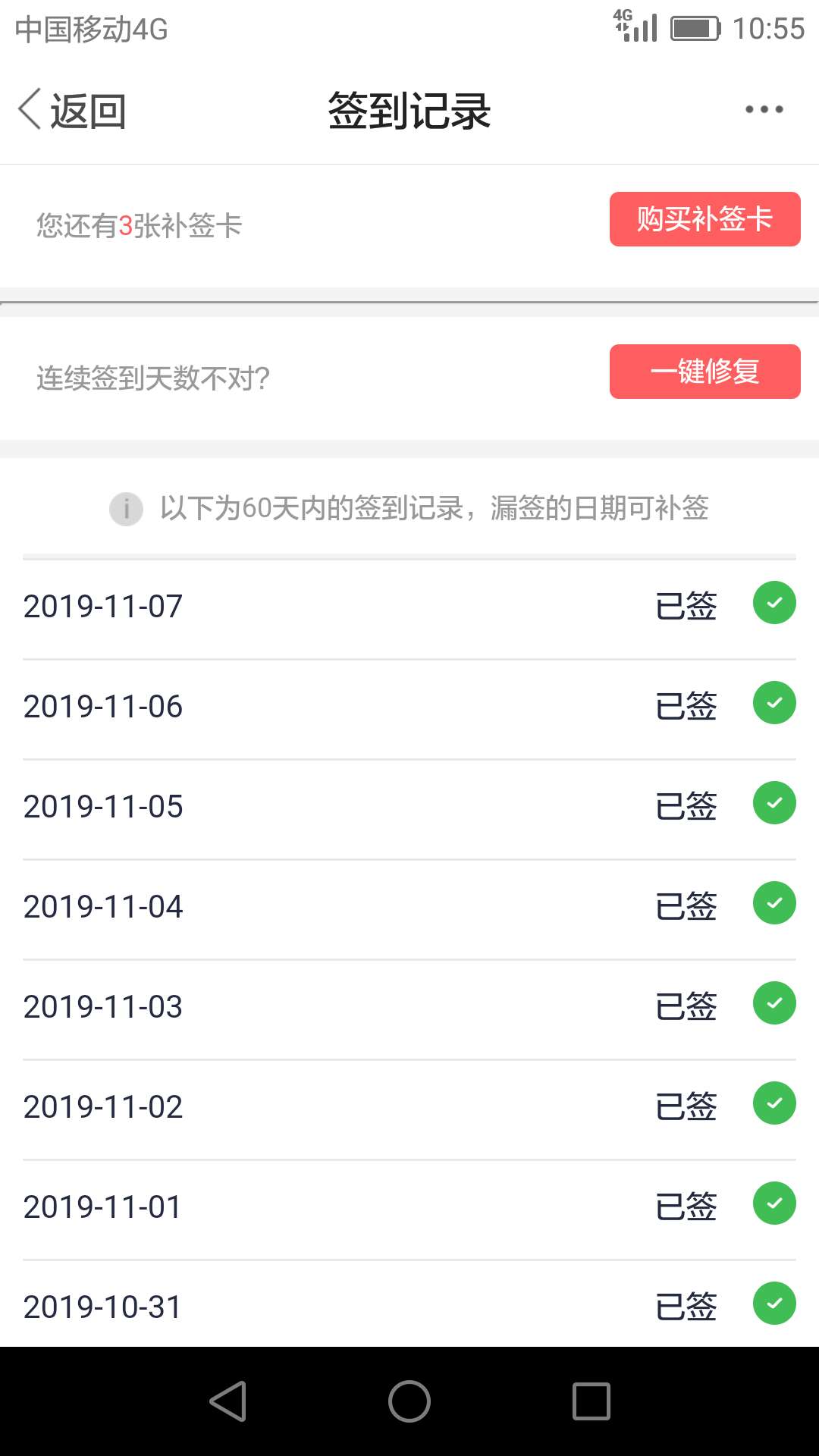Tap 购买补签卡 to buy make-up cards
The width and height of the screenshot is (819, 1456).
point(704,219)
